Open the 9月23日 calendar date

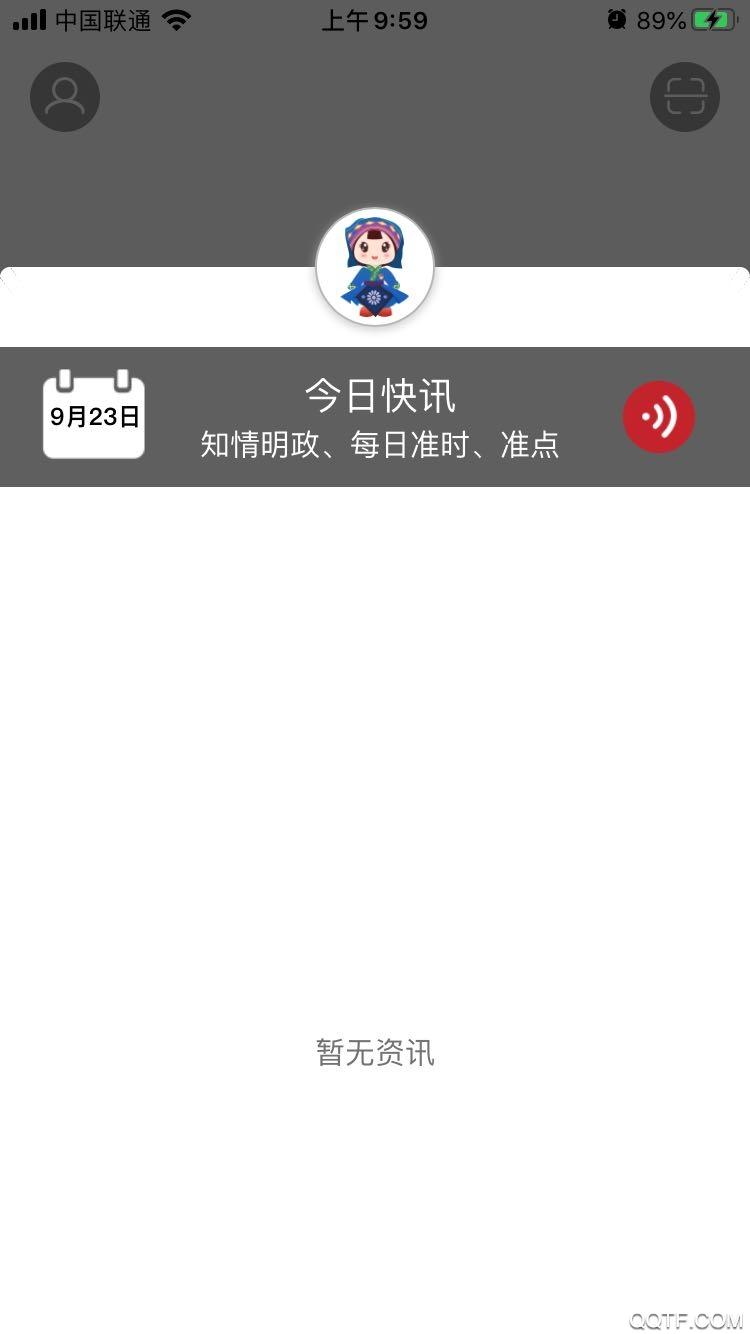click(94, 415)
